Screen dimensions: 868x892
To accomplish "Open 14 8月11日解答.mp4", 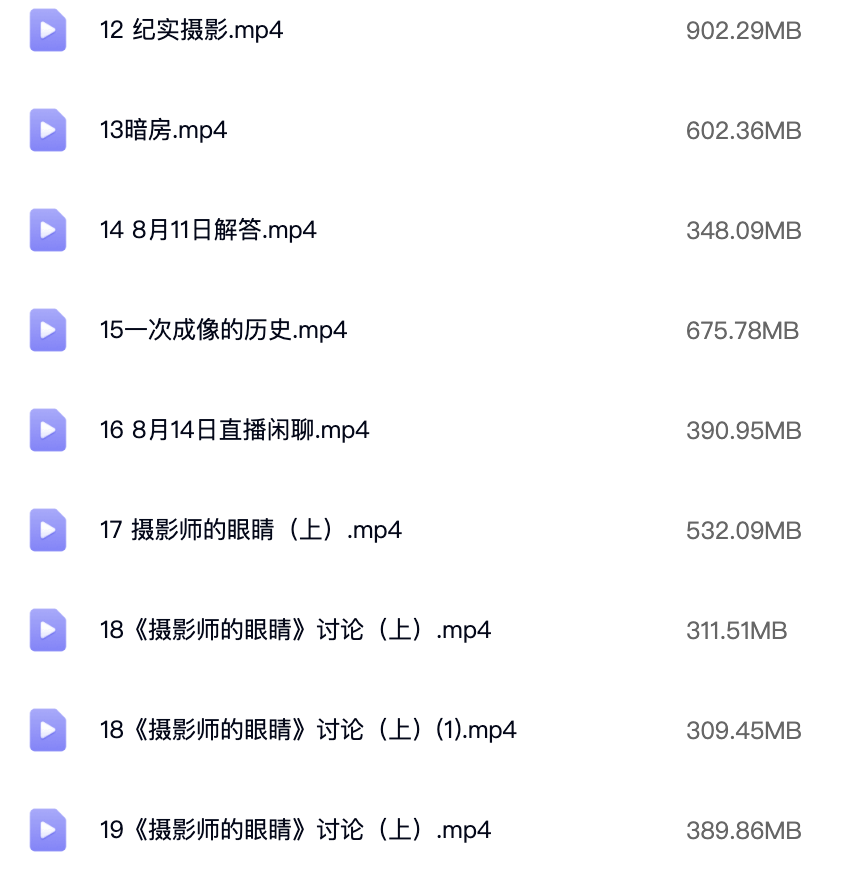I will (208, 231).
